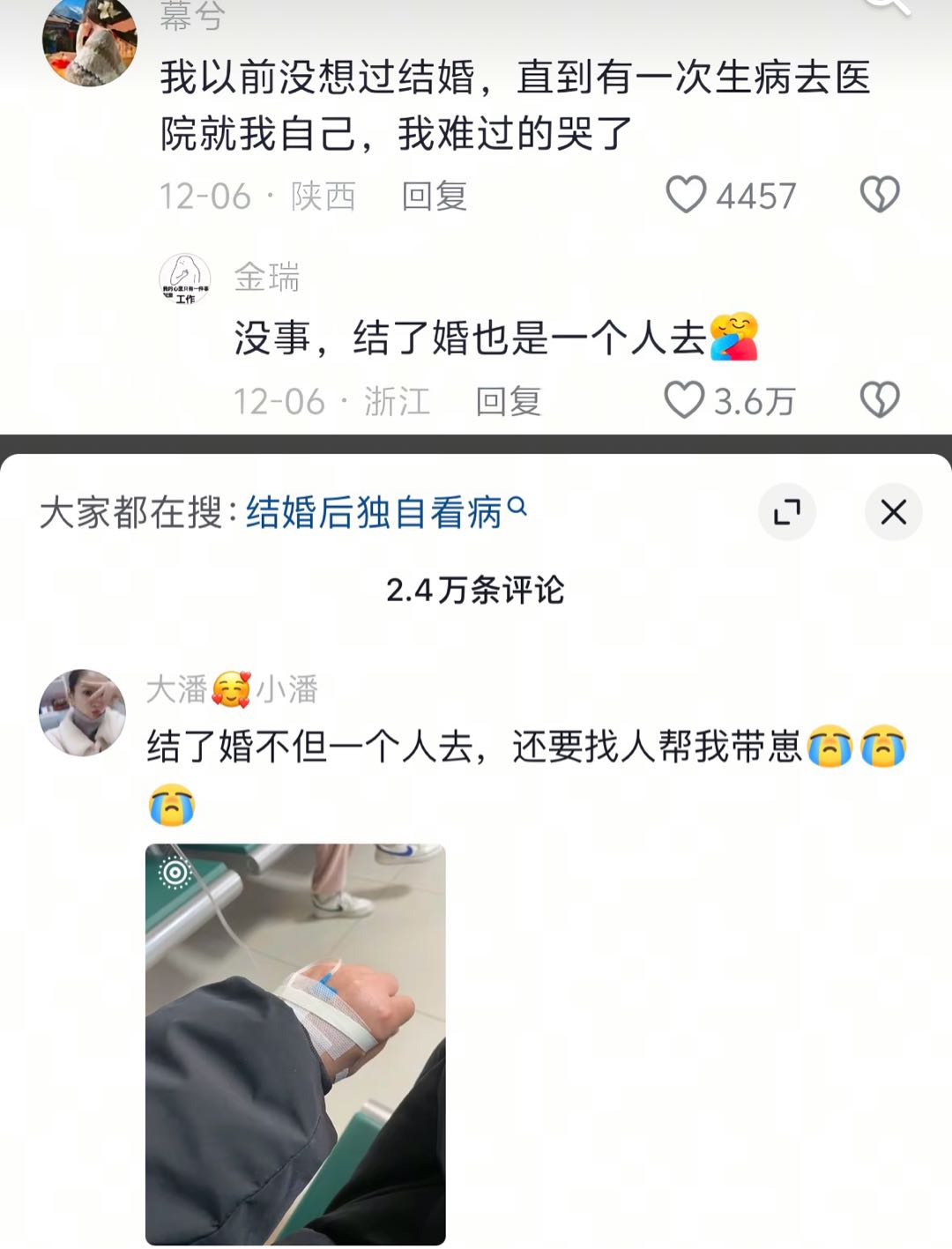The image size is (952, 1249).
Task: Search for 结婚后独自看病
Action: point(375,512)
